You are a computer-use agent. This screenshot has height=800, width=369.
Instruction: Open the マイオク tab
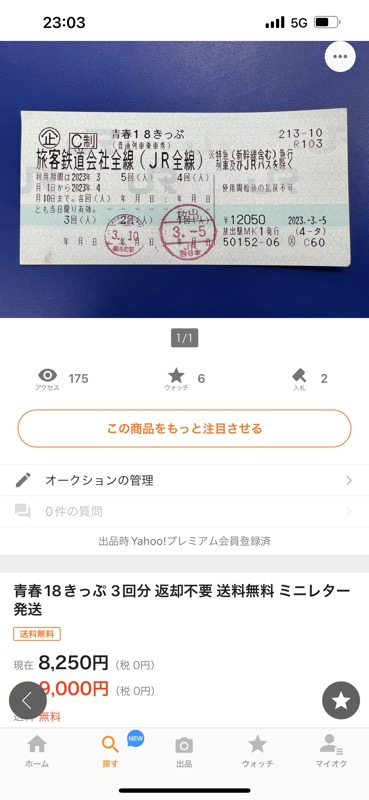tap(331, 751)
